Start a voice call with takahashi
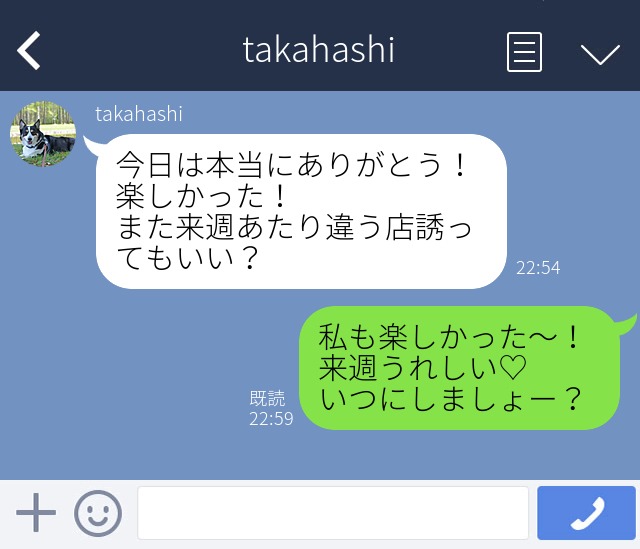Image resolution: width=640 pixels, height=549 pixels. (586, 514)
